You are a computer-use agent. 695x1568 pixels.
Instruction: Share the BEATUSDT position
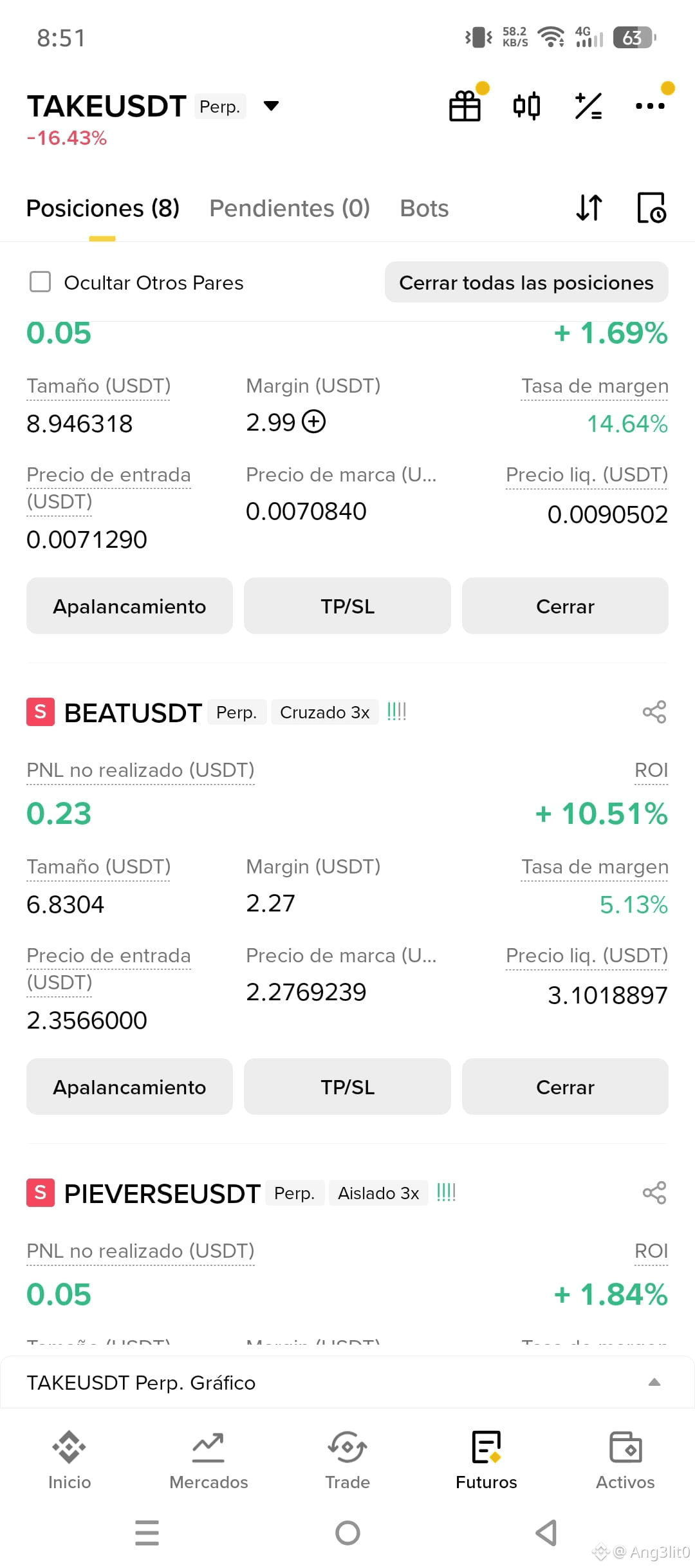click(x=654, y=712)
